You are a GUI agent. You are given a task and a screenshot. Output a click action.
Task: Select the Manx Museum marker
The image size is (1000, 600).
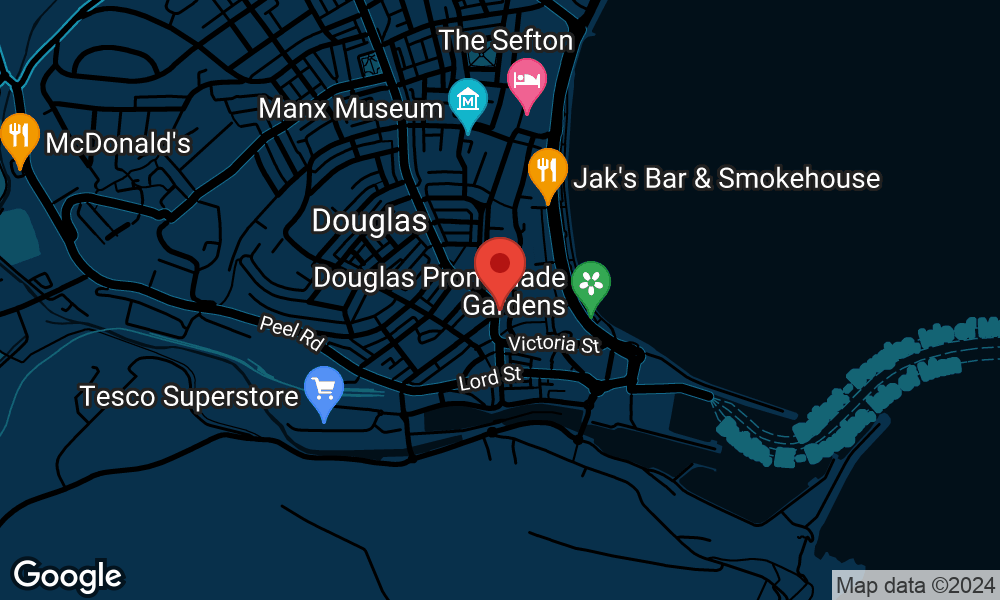[467, 102]
